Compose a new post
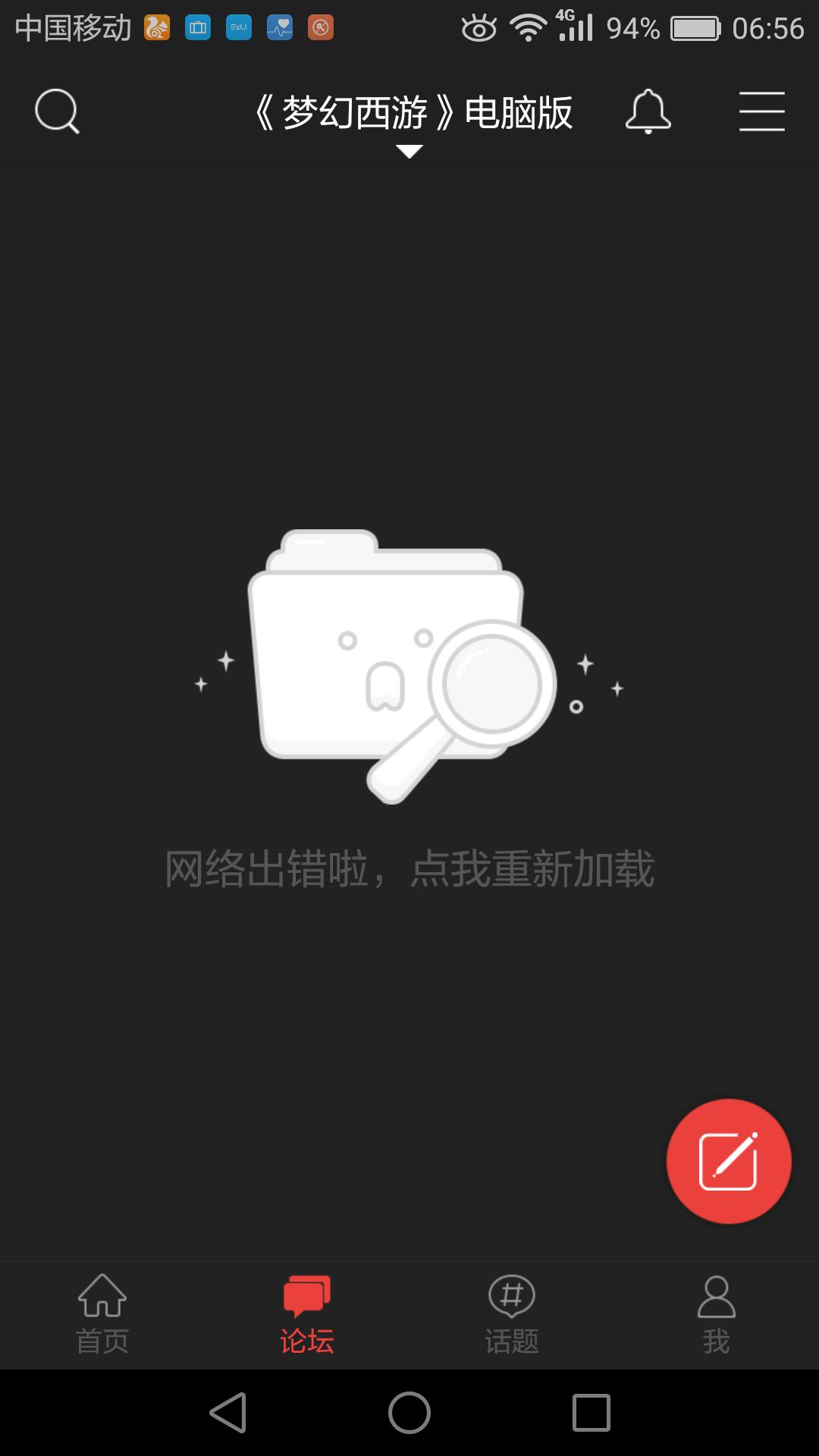 point(729,1161)
